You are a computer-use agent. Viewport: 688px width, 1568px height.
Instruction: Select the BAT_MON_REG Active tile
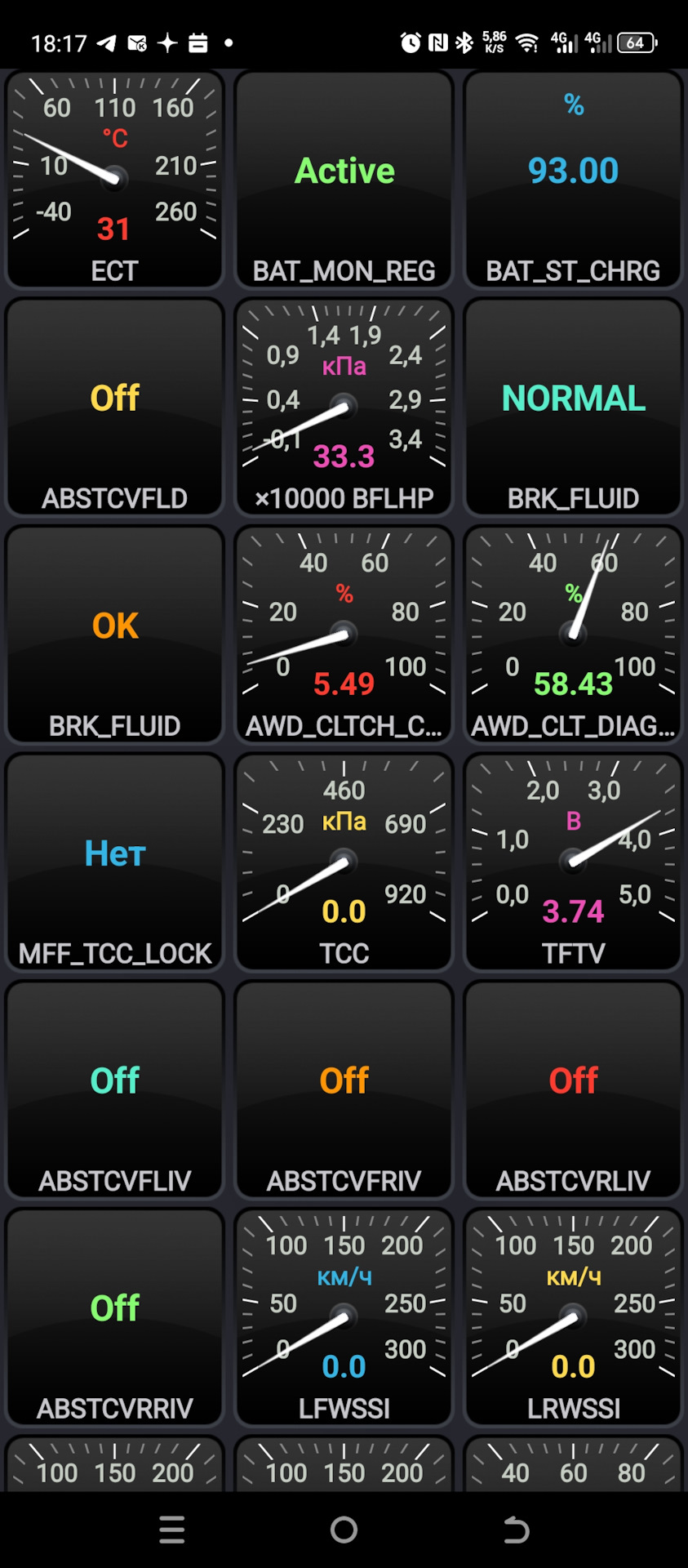[344, 180]
